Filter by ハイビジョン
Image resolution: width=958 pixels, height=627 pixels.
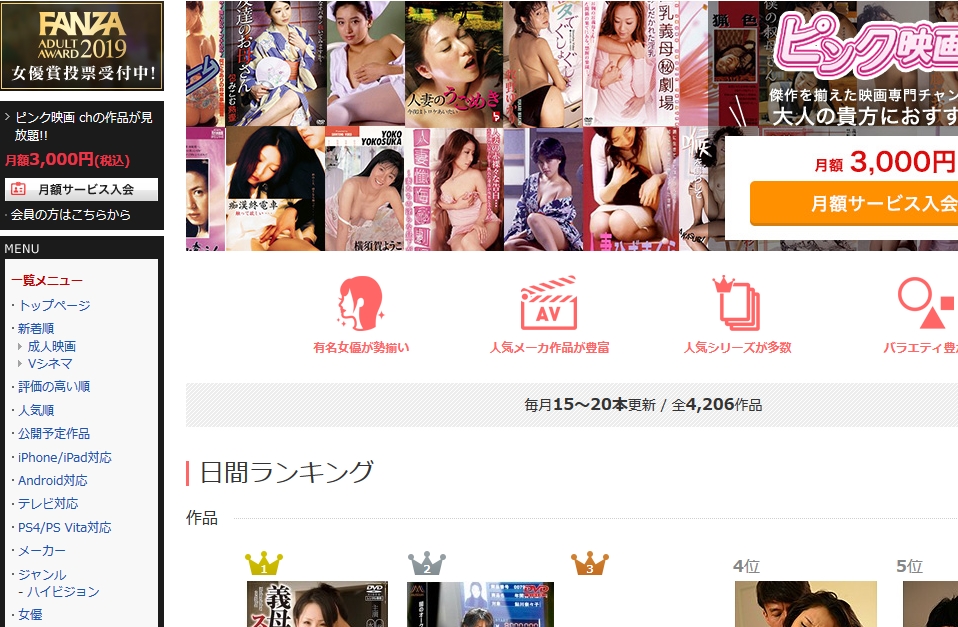(x=63, y=591)
